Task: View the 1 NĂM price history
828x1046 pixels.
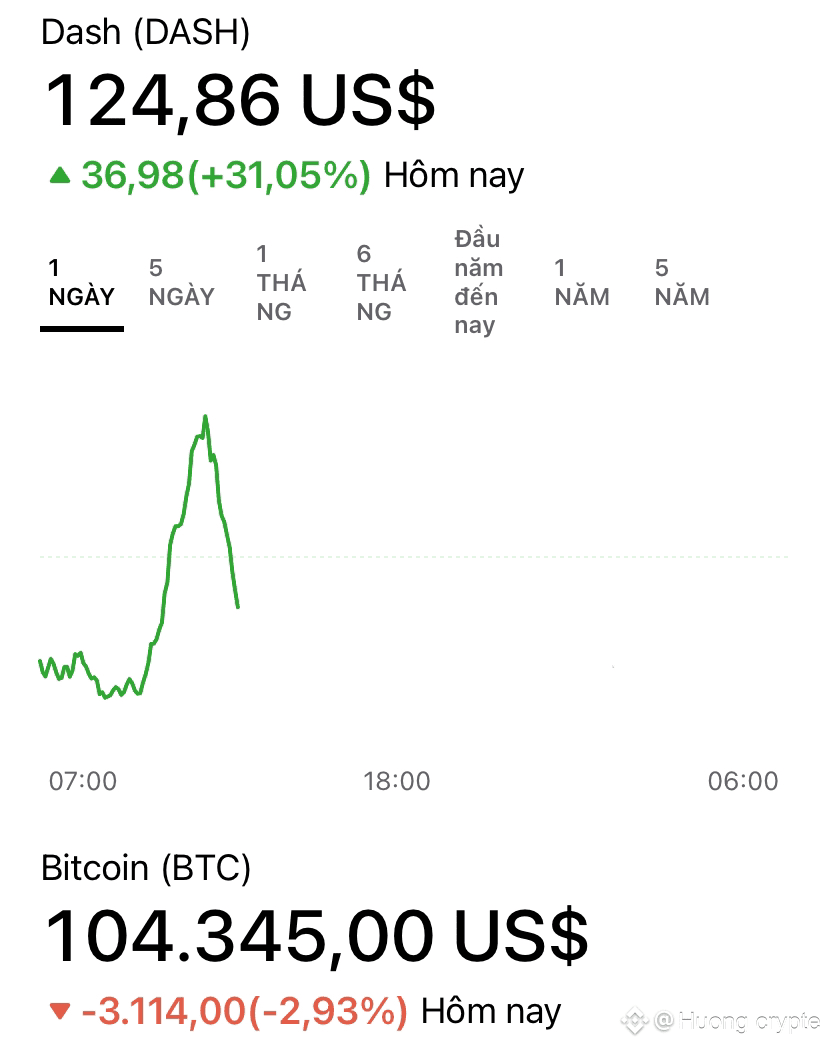Action: pyautogui.click(x=581, y=283)
